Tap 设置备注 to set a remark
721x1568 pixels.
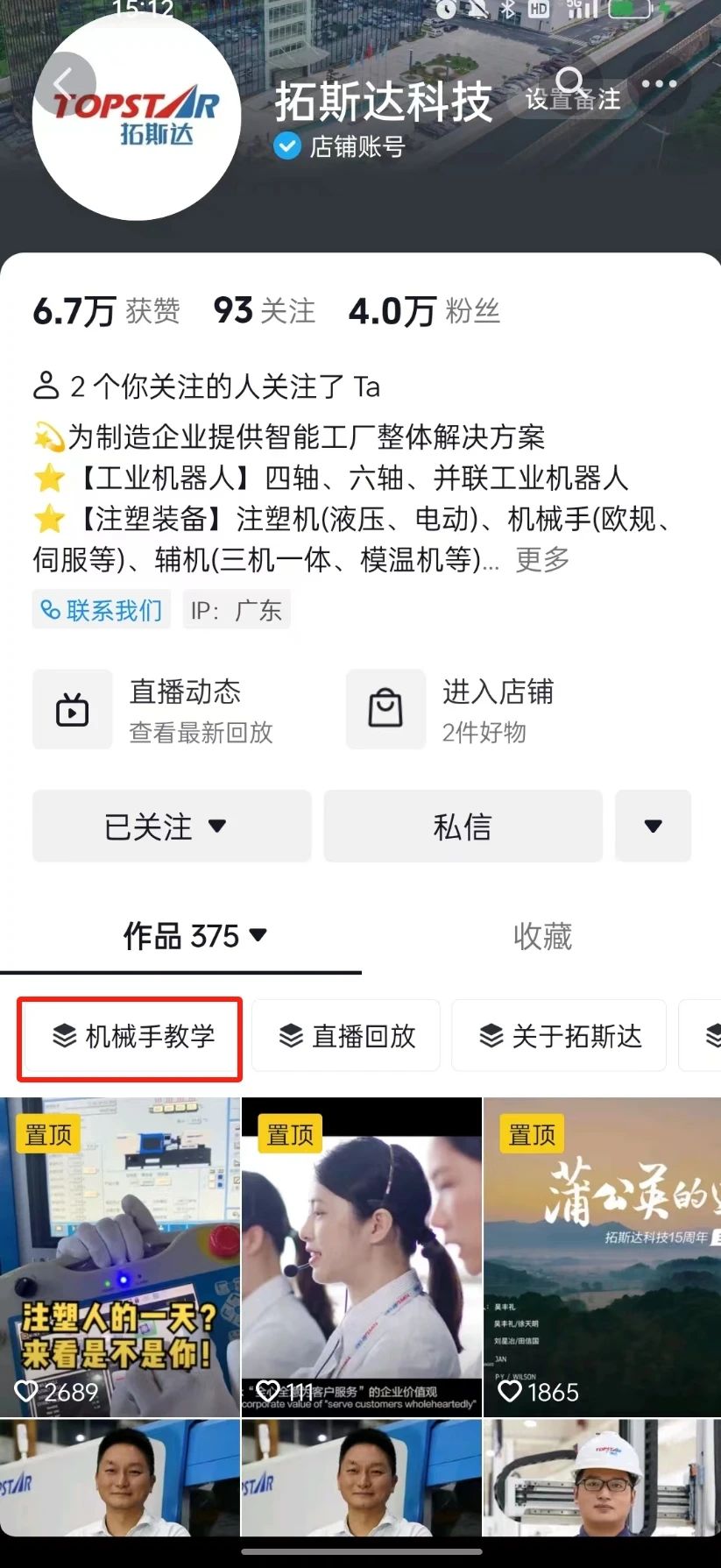click(573, 100)
